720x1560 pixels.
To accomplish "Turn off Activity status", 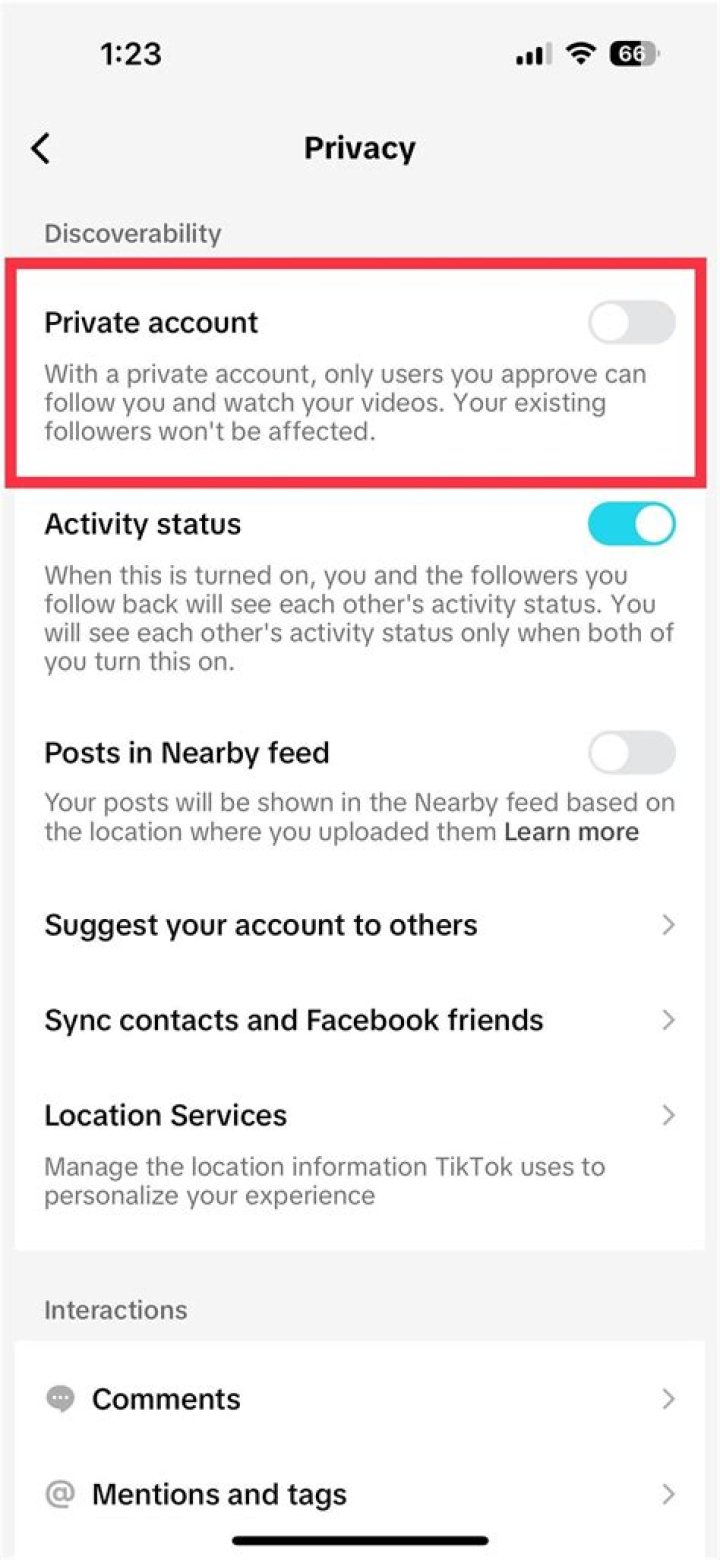I will pos(631,524).
